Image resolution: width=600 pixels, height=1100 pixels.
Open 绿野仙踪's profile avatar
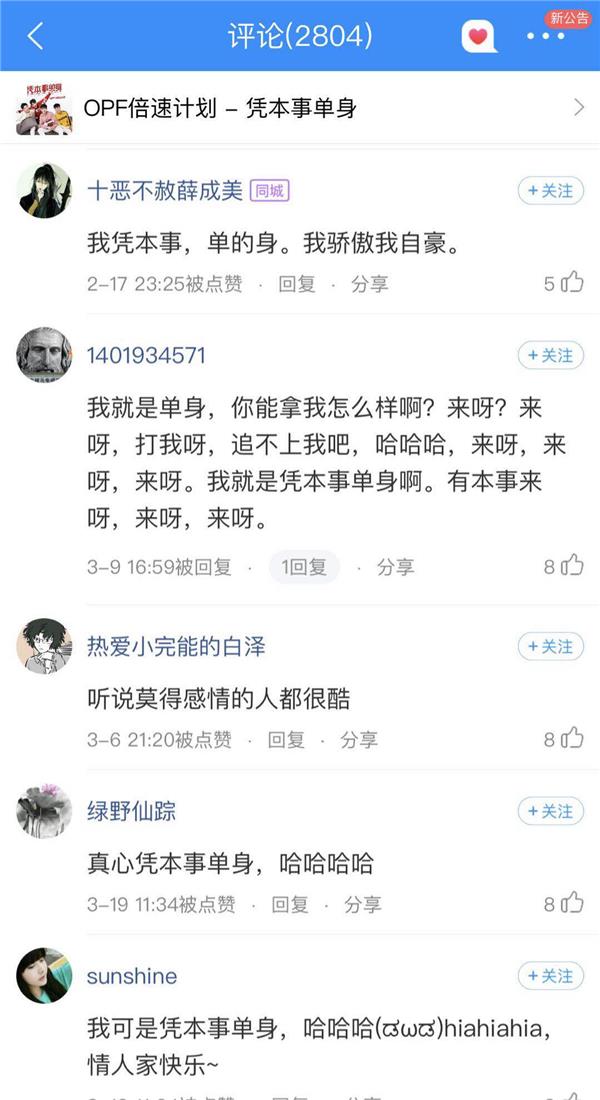pos(44,810)
